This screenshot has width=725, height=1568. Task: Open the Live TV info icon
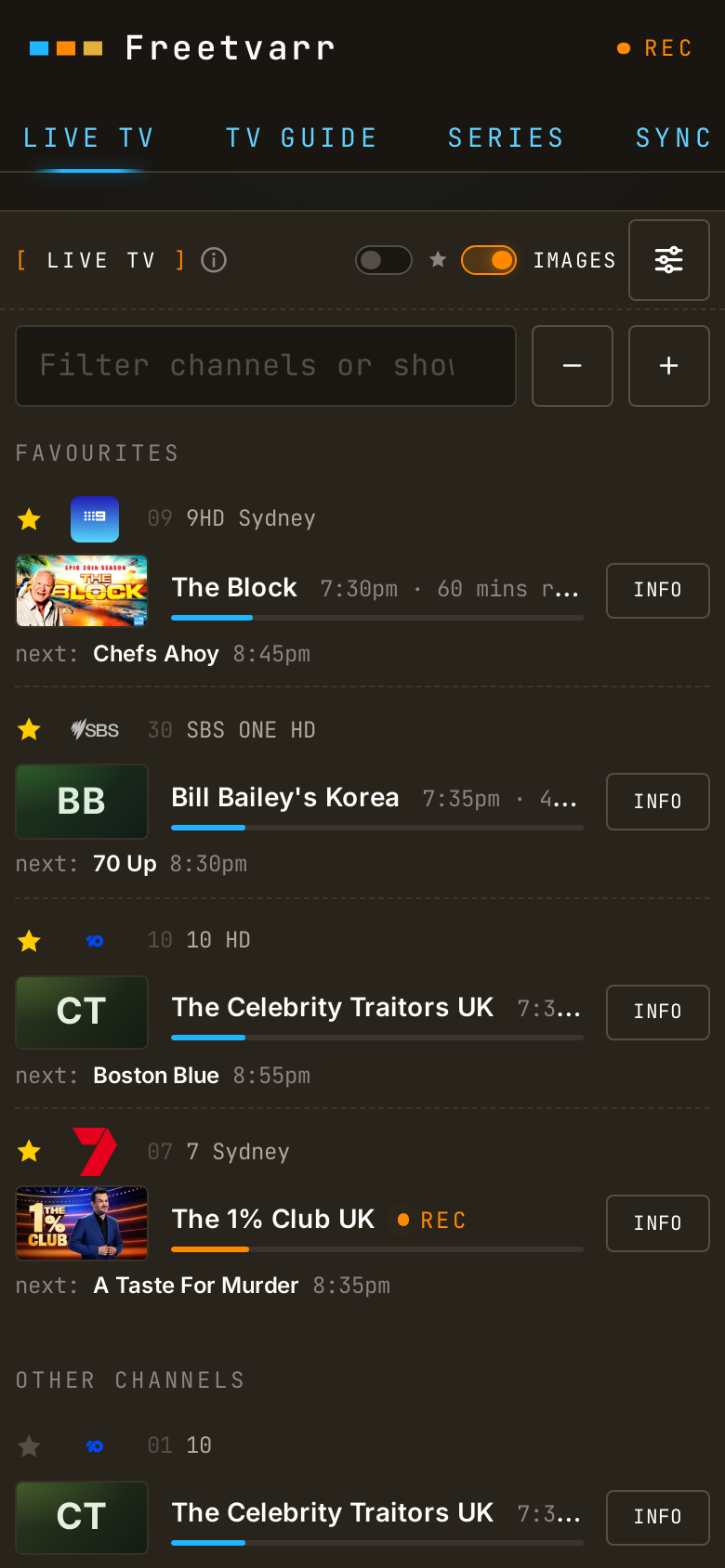point(214,260)
